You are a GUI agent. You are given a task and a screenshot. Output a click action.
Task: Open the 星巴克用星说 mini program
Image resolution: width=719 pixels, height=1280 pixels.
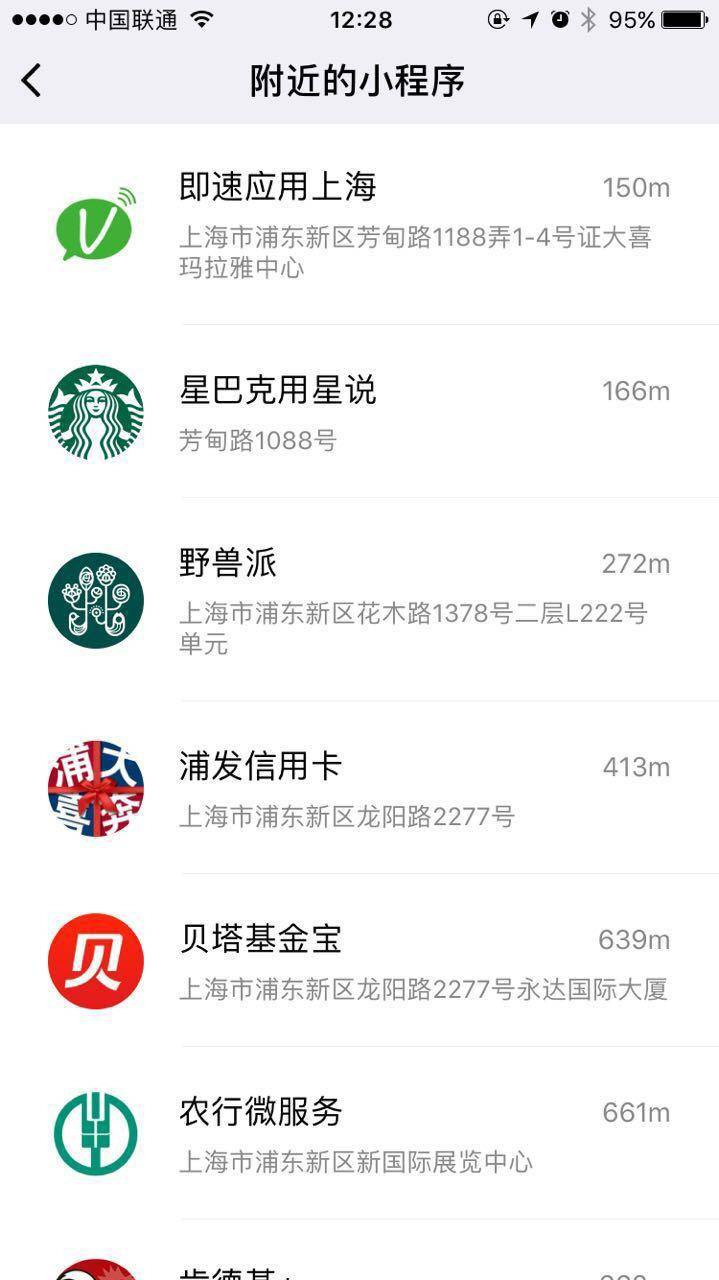coord(360,411)
